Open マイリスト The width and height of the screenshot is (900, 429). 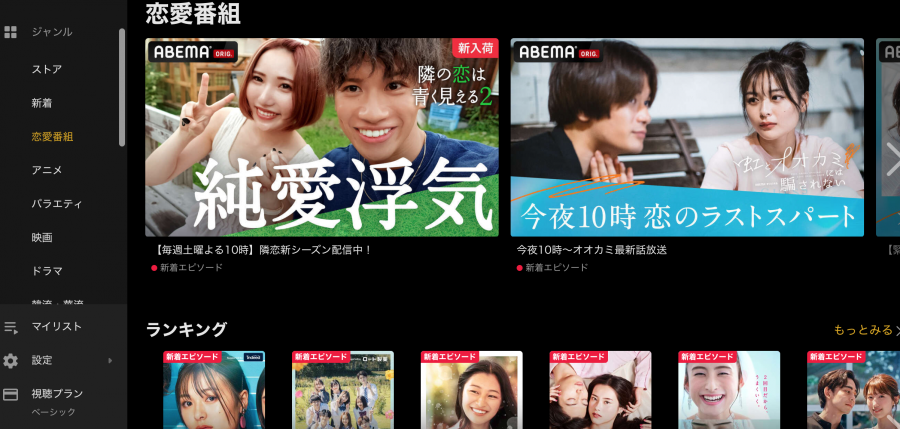click(x=56, y=326)
